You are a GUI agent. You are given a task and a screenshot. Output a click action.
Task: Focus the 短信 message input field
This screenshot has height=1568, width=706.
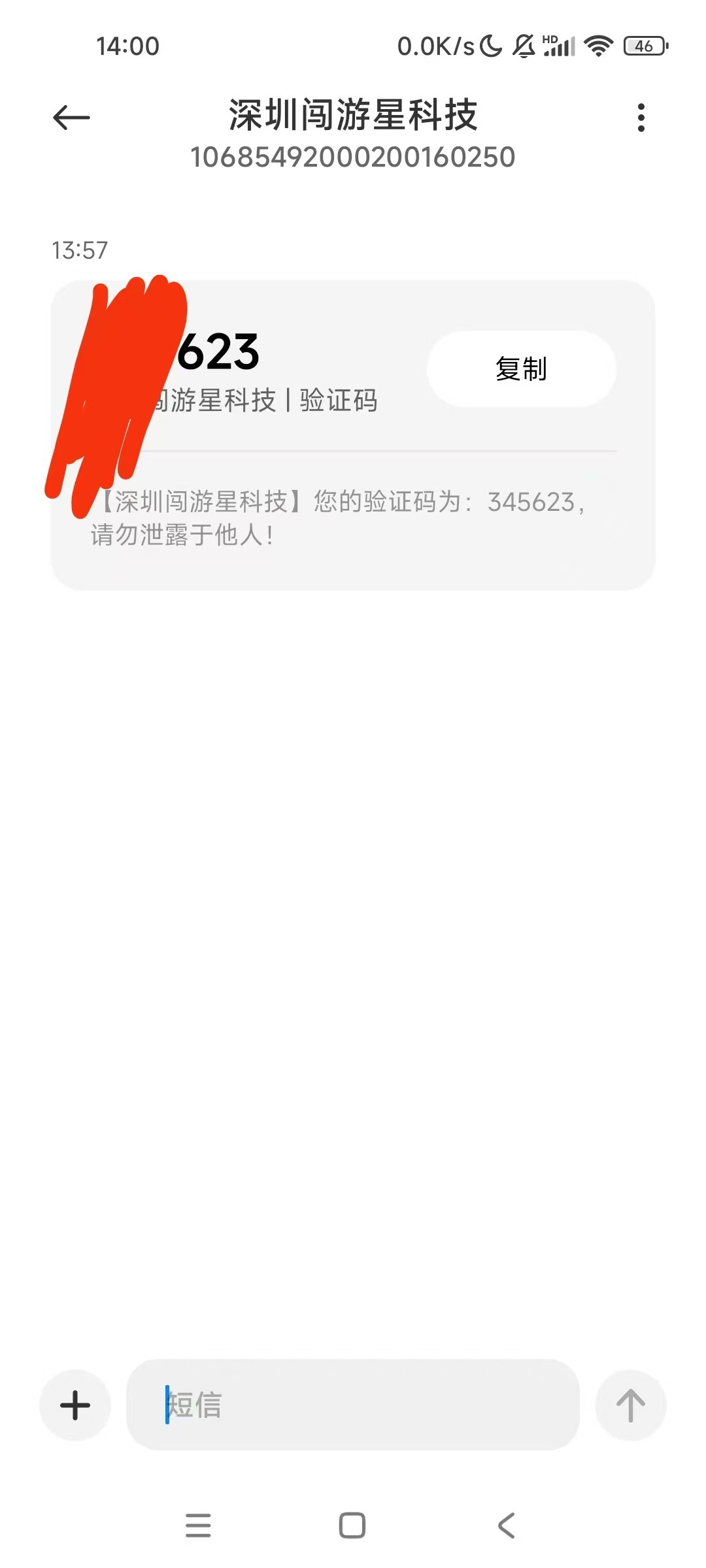353,1405
